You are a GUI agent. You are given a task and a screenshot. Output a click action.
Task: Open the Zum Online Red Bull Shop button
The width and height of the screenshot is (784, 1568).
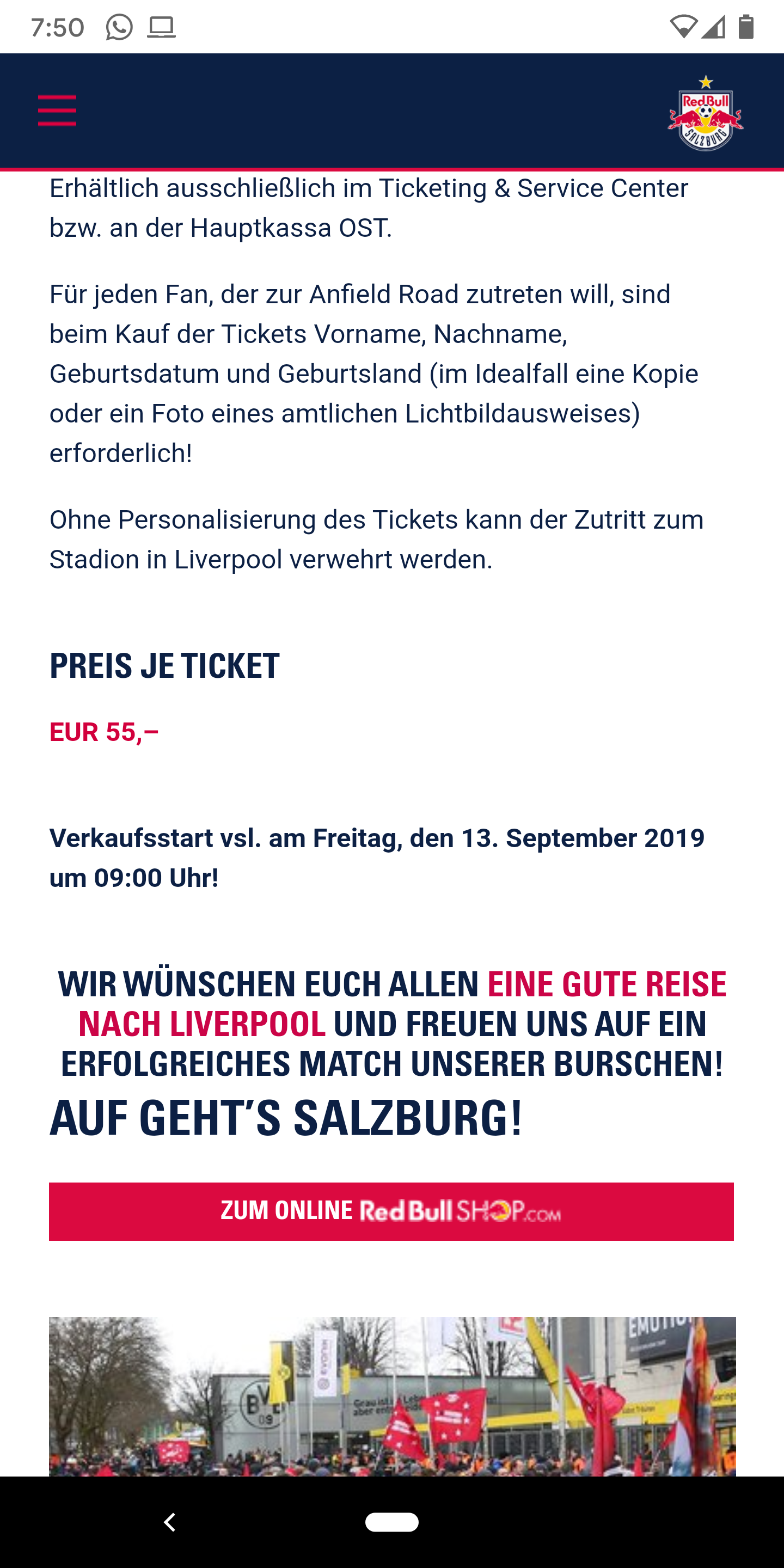[x=391, y=1211]
